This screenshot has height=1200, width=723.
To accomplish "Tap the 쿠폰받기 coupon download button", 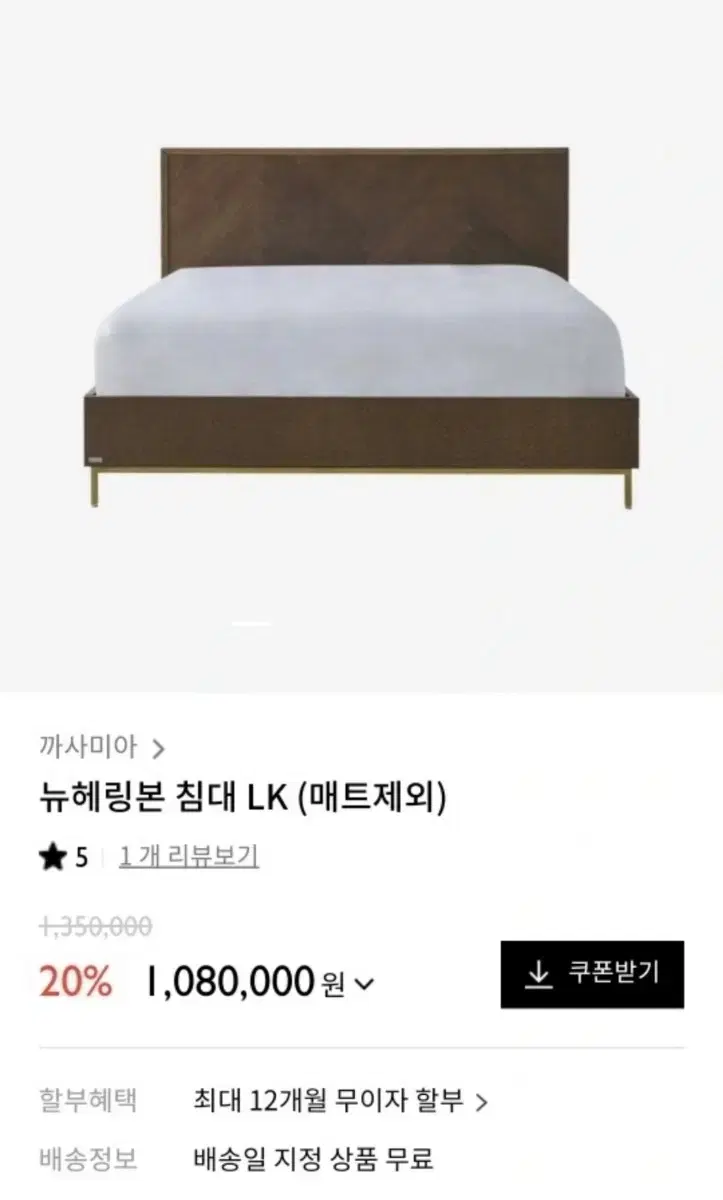I will [x=592, y=974].
